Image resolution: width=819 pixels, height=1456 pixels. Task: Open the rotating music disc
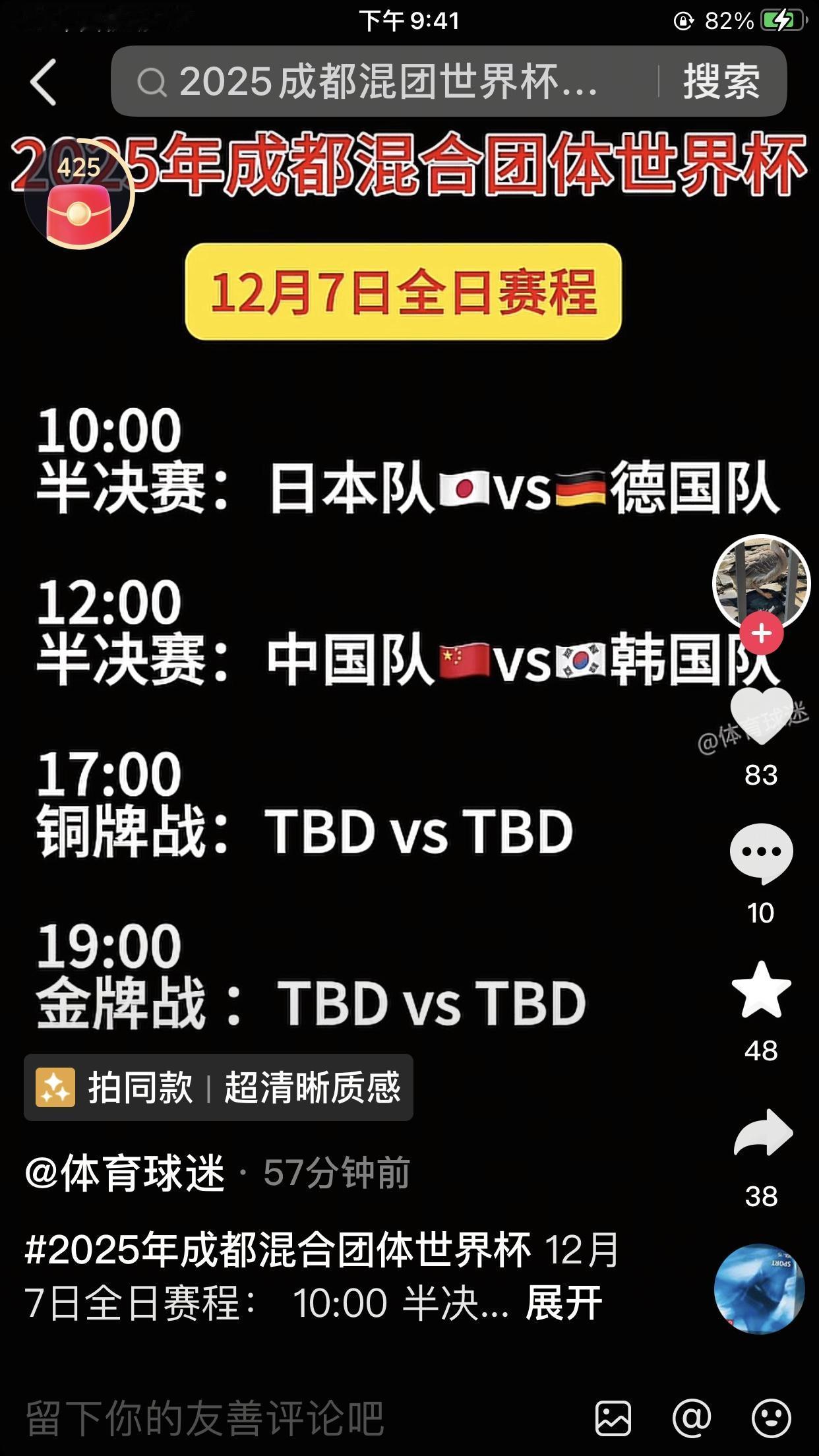(759, 1289)
